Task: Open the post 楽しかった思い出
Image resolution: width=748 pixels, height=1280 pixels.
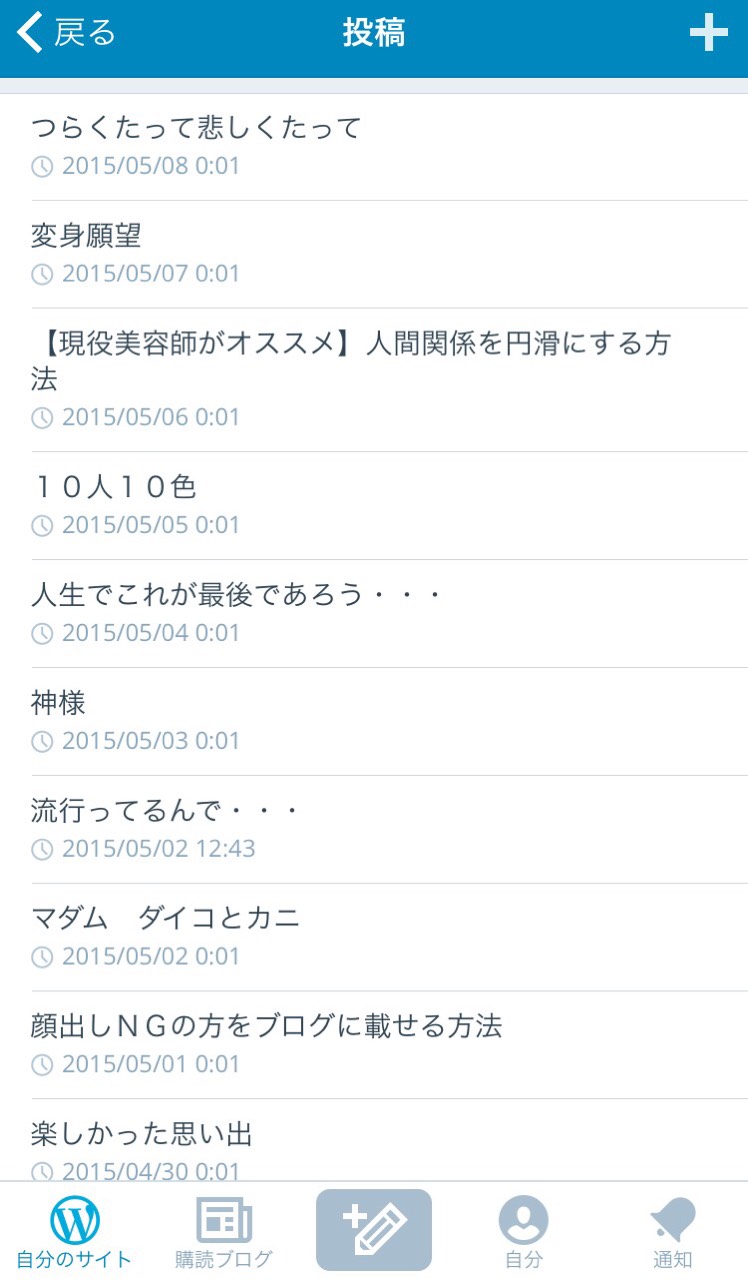Action: (142, 1135)
